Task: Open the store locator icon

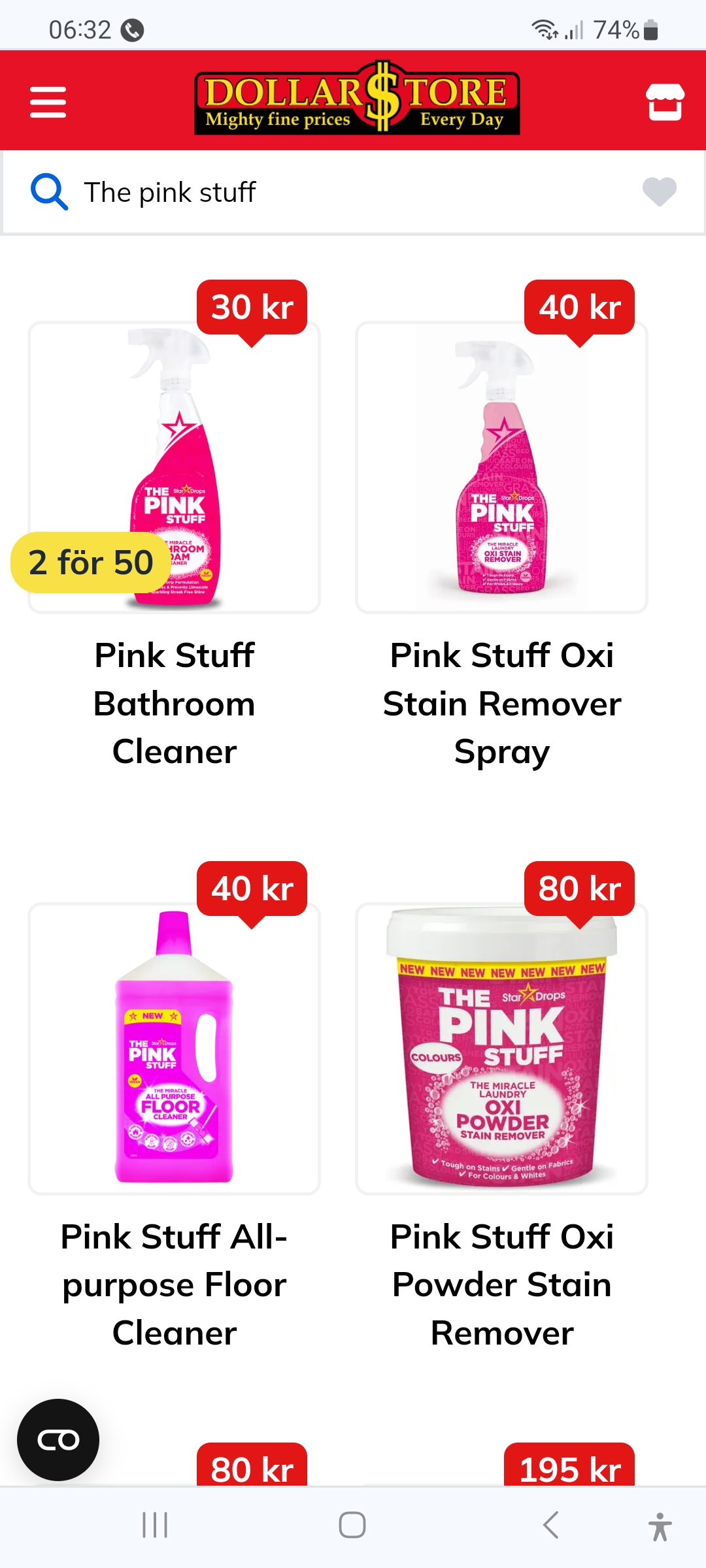Action: (x=665, y=102)
